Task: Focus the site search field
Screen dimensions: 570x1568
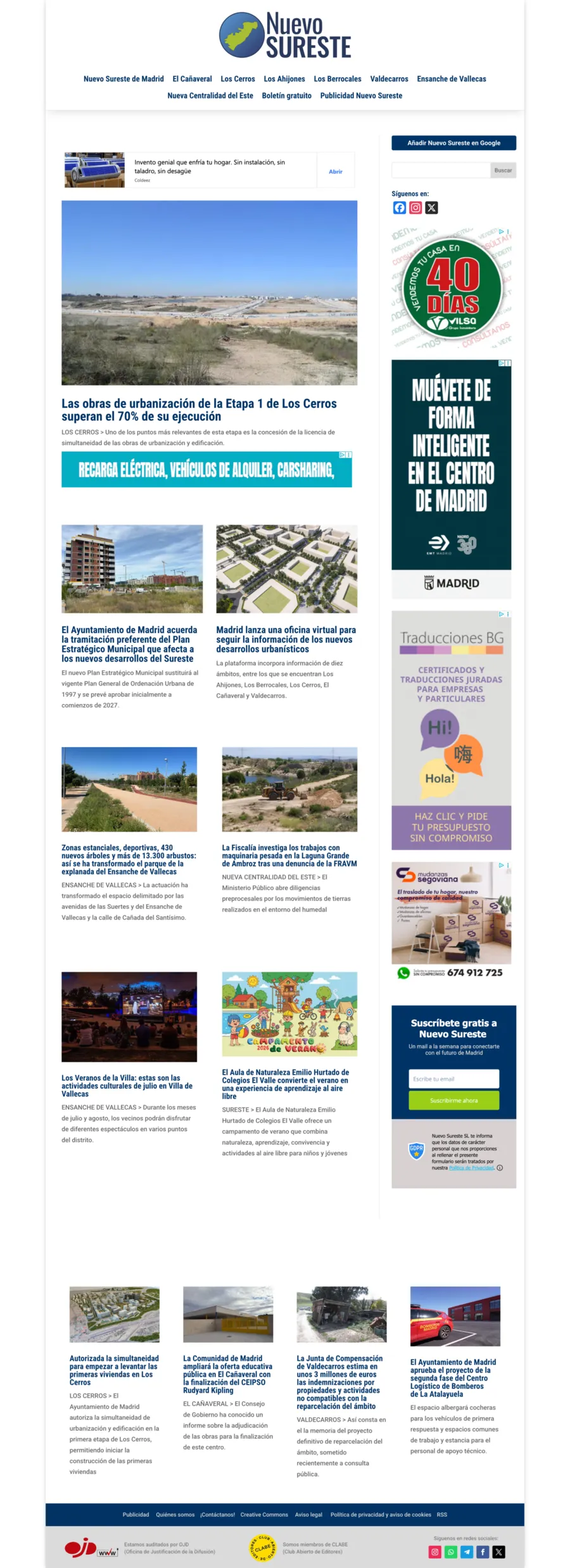Action: (x=441, y=170)
